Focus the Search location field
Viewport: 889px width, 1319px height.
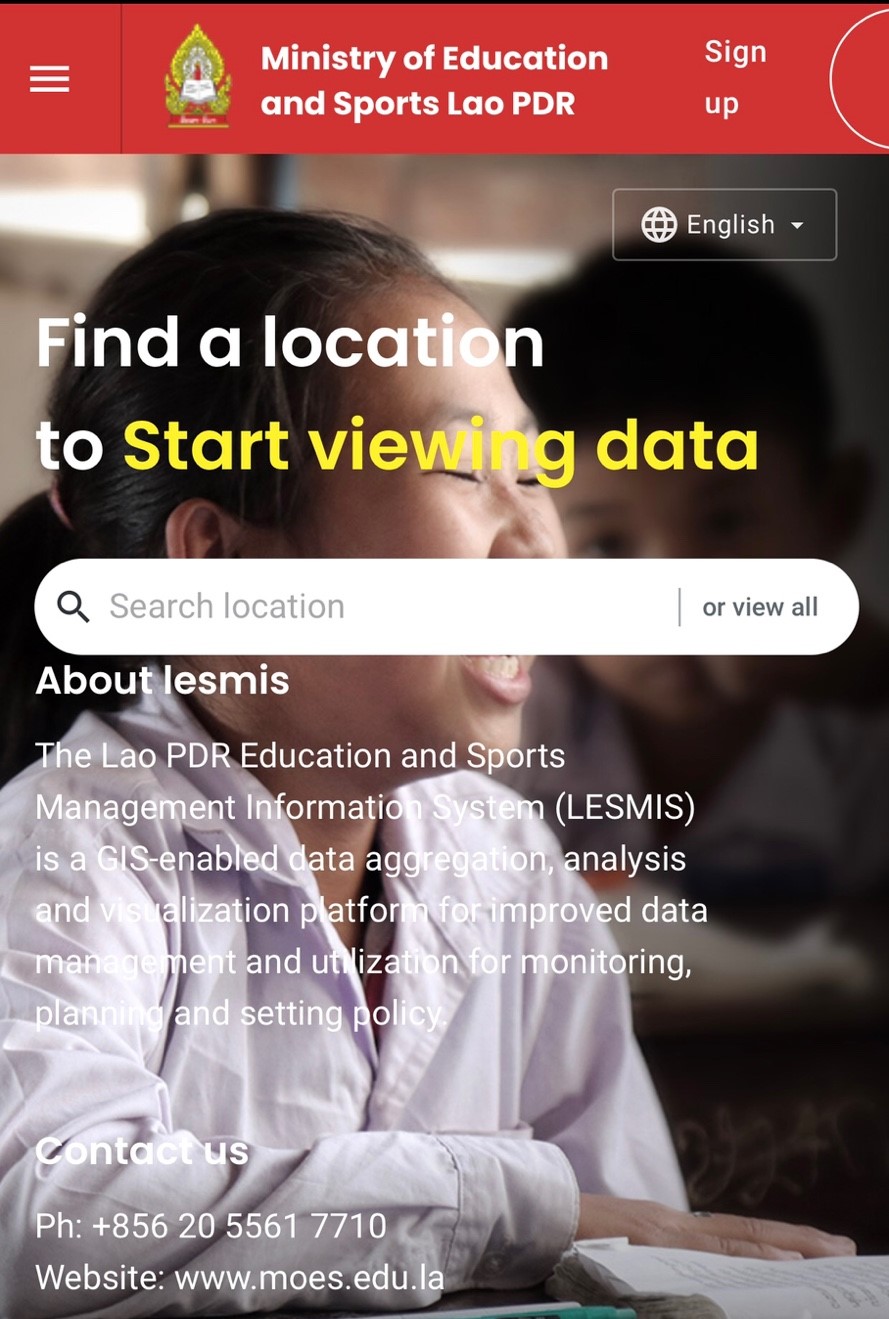380,606
